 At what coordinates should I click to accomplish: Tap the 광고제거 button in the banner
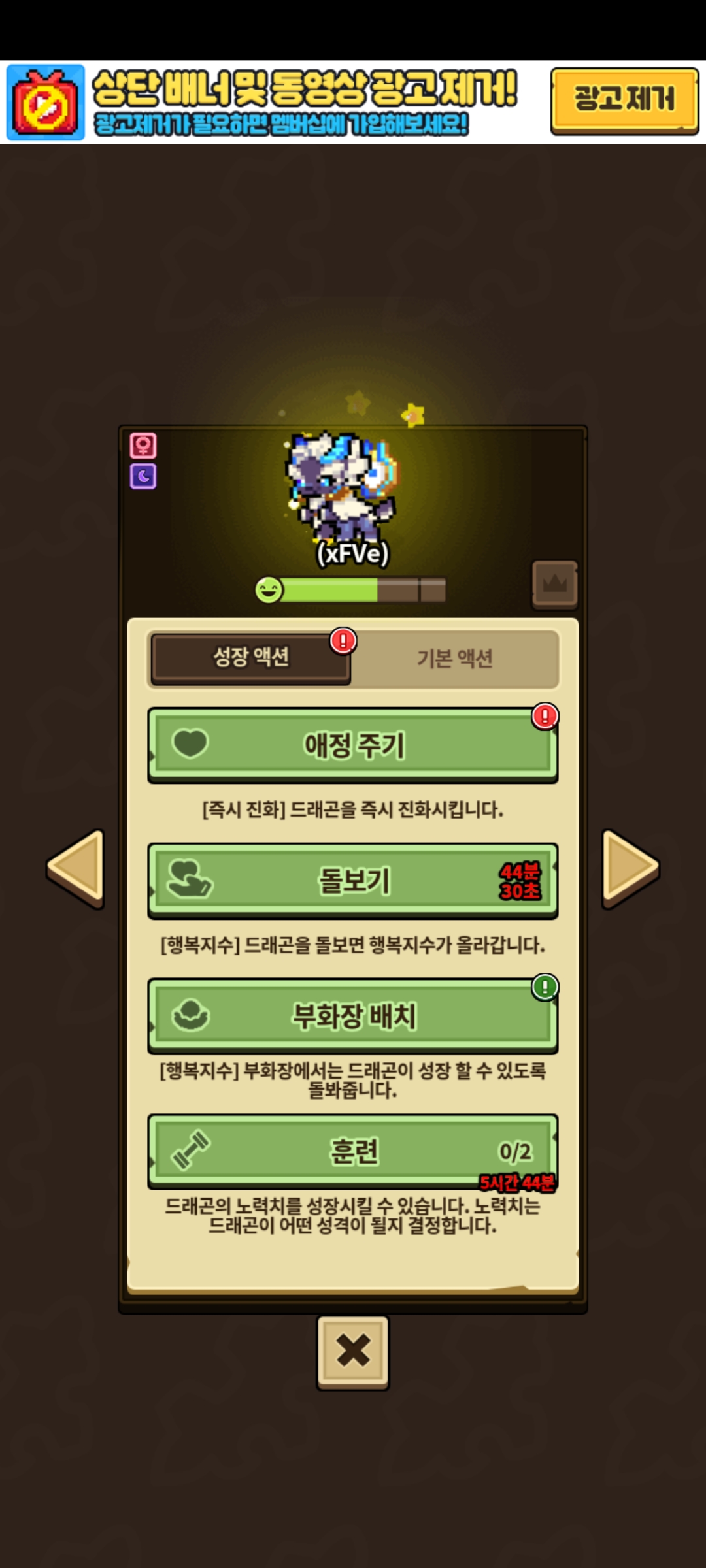point(624,100)
